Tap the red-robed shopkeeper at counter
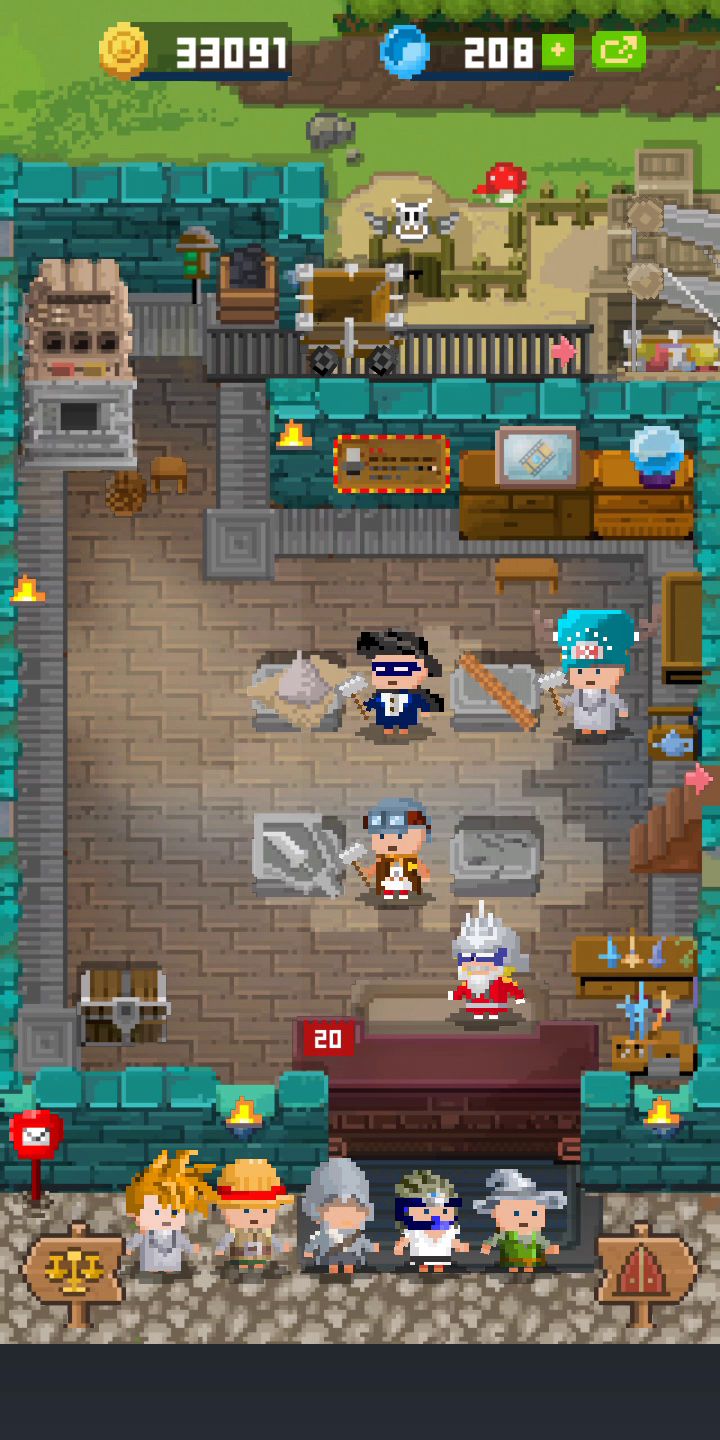720x1440 pixels. [x=485, y=962]
